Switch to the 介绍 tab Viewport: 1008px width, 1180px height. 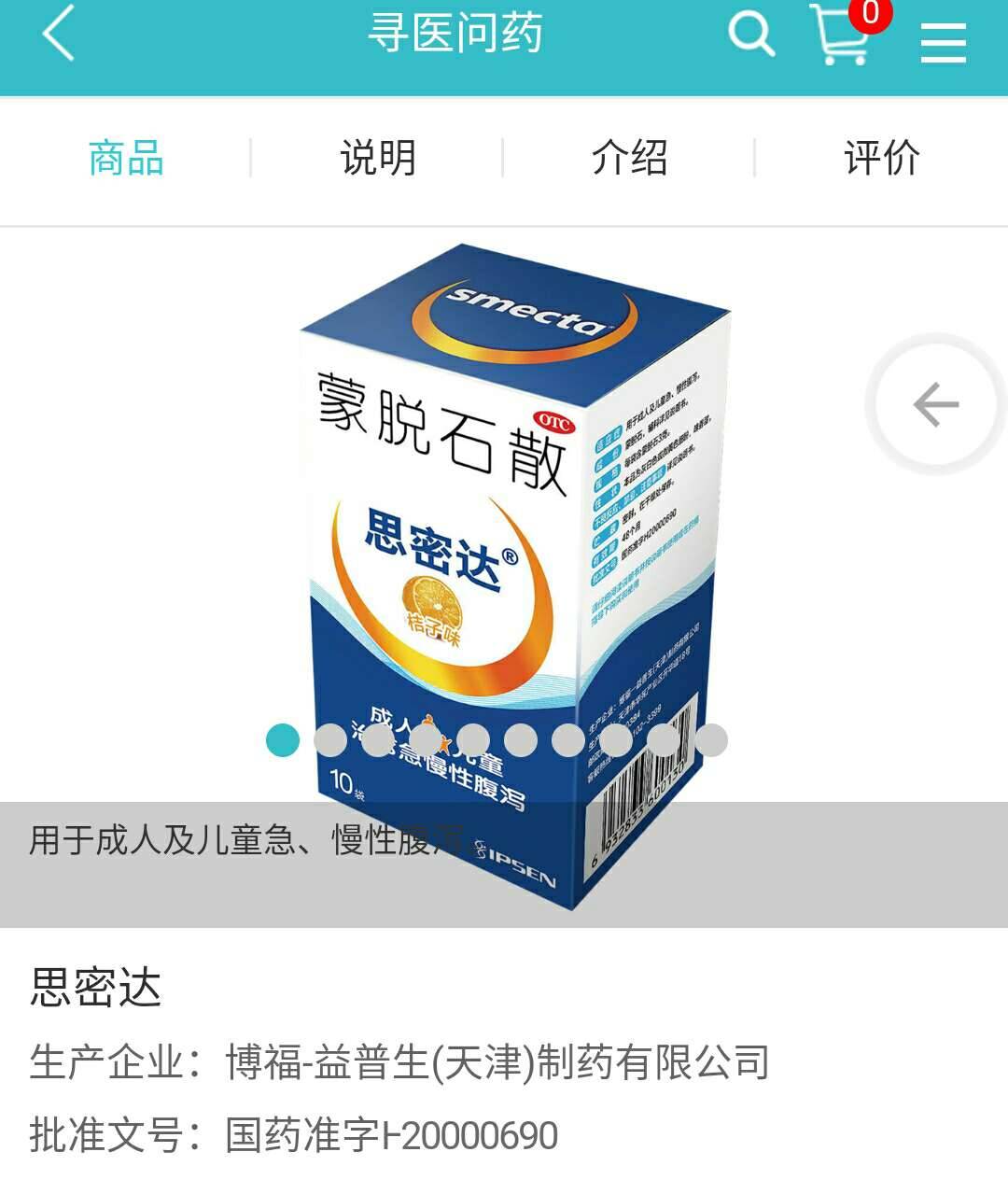[629, 158]
